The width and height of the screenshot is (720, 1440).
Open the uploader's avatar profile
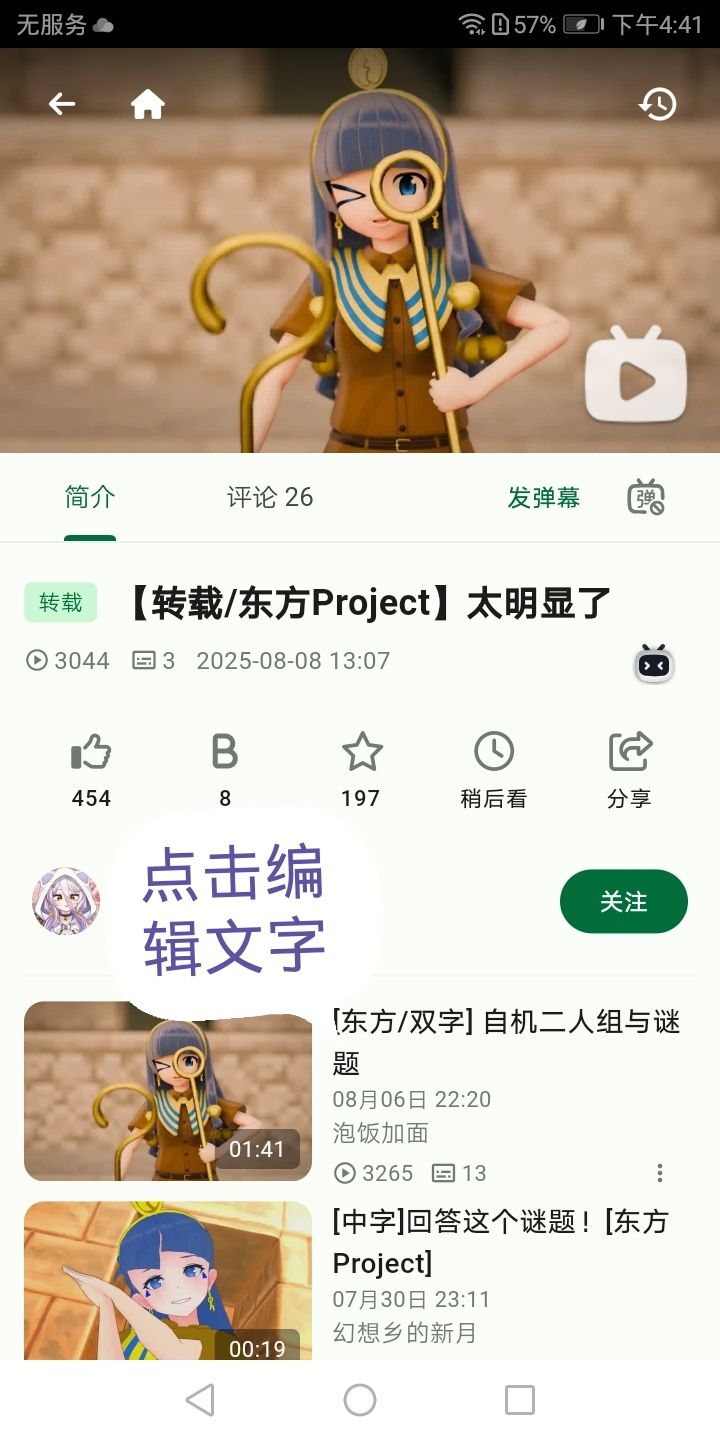(66, 901)
